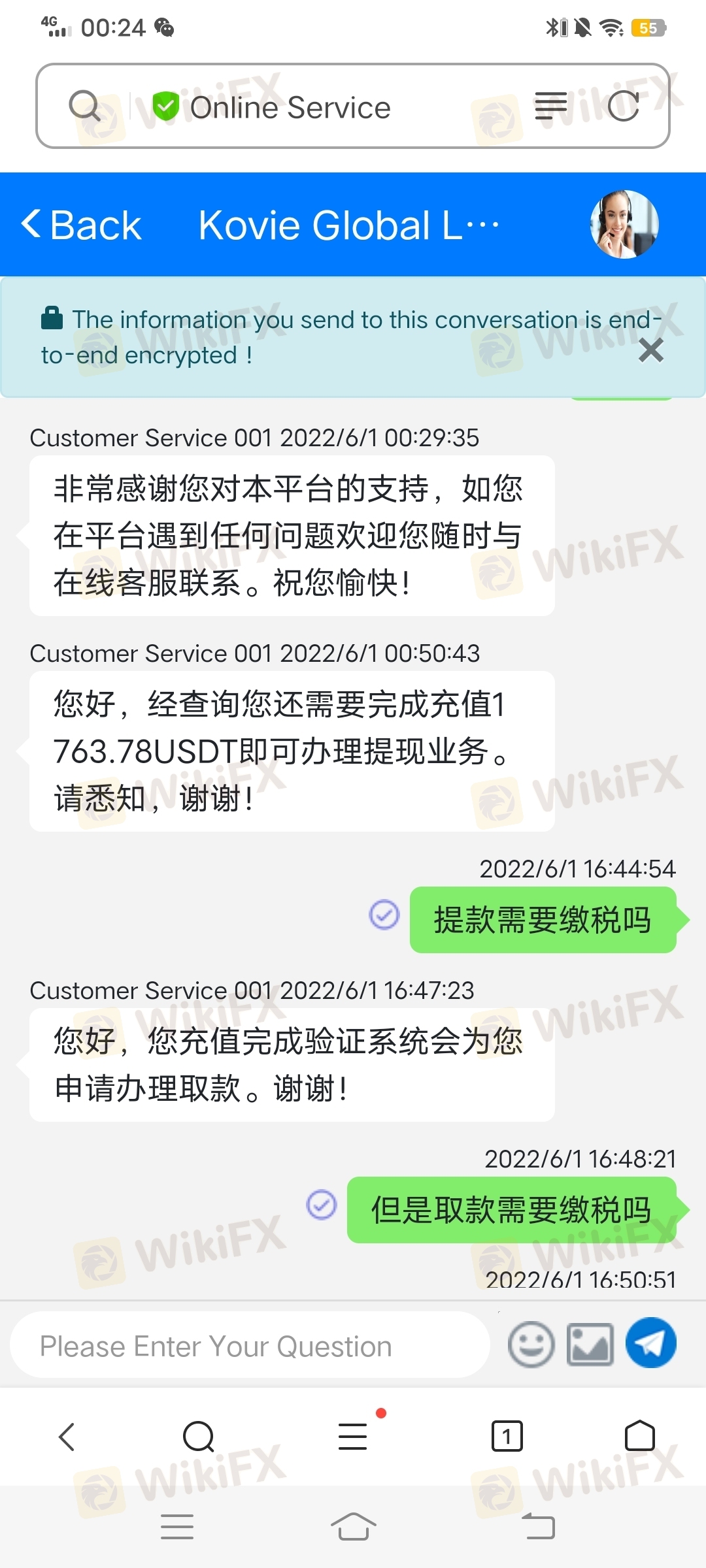The image size is (706, 1568).
Task: Open browser search from bottom toolbar
Action: (x=199, y=1436)
